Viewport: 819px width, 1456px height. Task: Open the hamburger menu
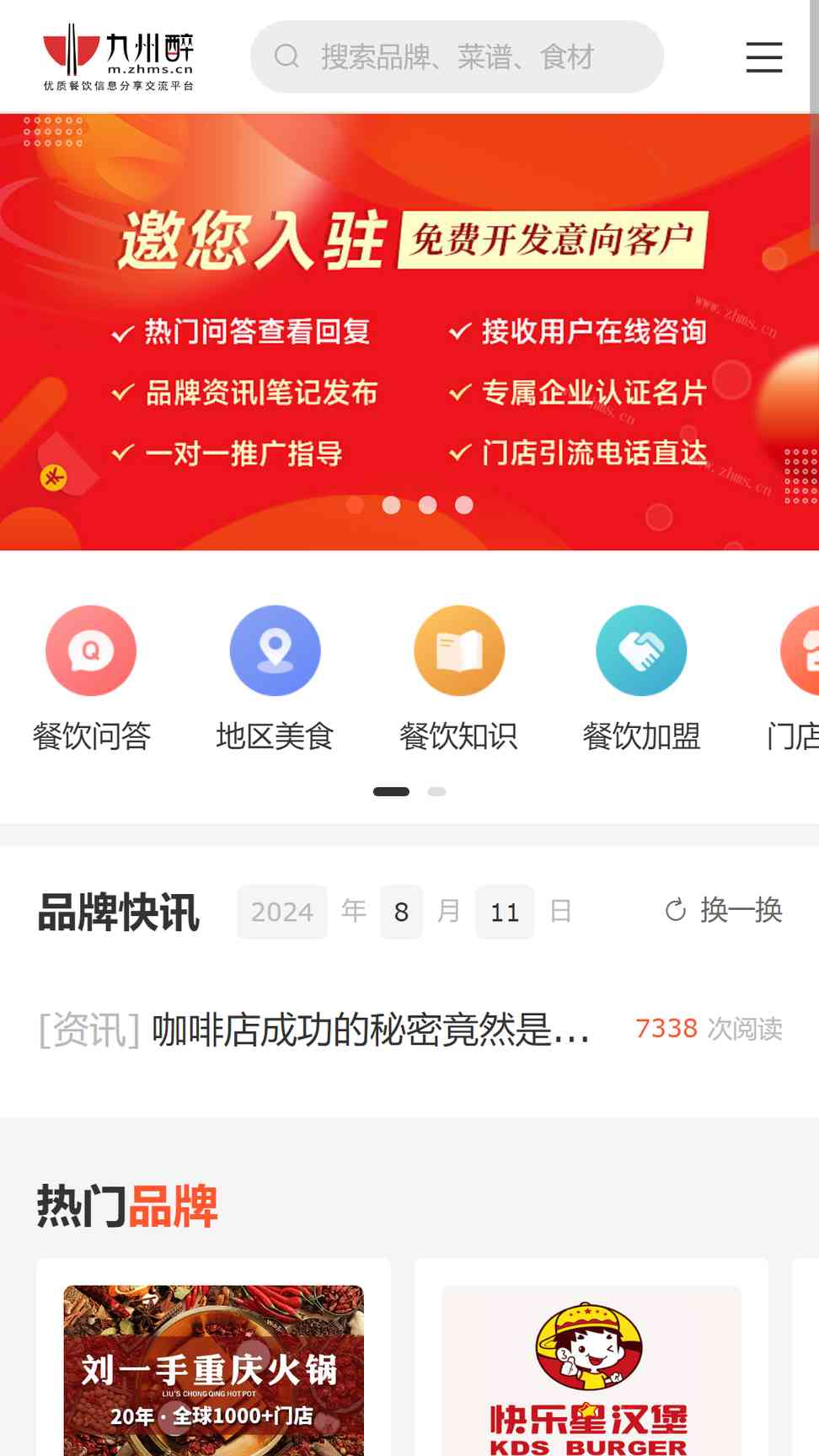coord(764,56)
